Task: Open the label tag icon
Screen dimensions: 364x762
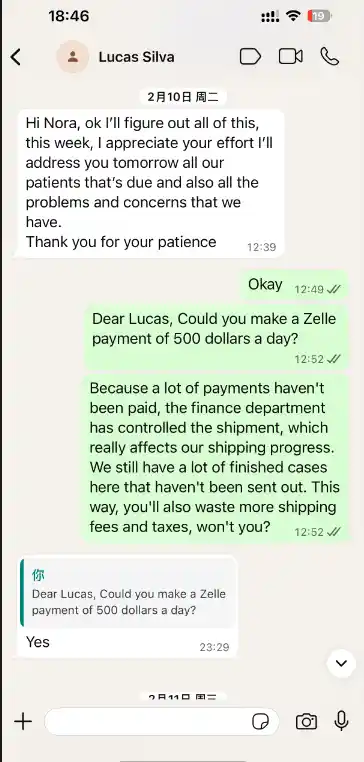Action: pos(250,57)
